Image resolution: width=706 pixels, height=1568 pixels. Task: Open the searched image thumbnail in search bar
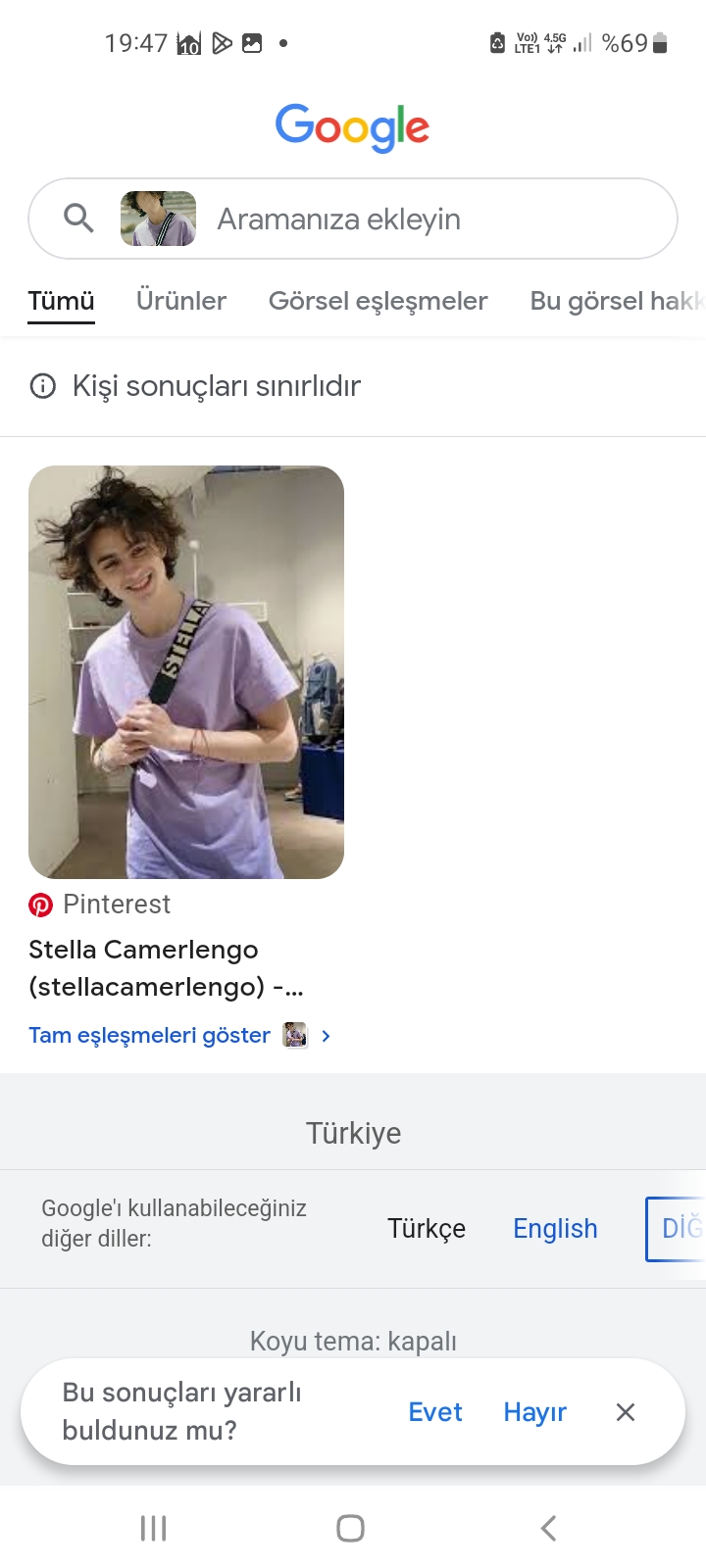tap(158, 219)
